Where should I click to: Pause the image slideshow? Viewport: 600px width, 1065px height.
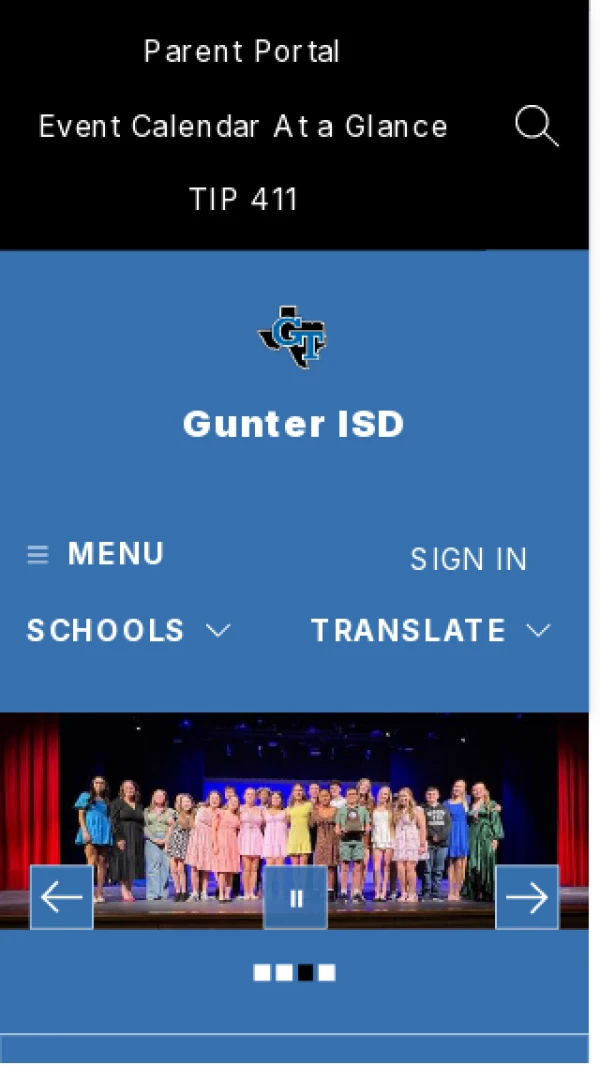(x=296, y=898)
